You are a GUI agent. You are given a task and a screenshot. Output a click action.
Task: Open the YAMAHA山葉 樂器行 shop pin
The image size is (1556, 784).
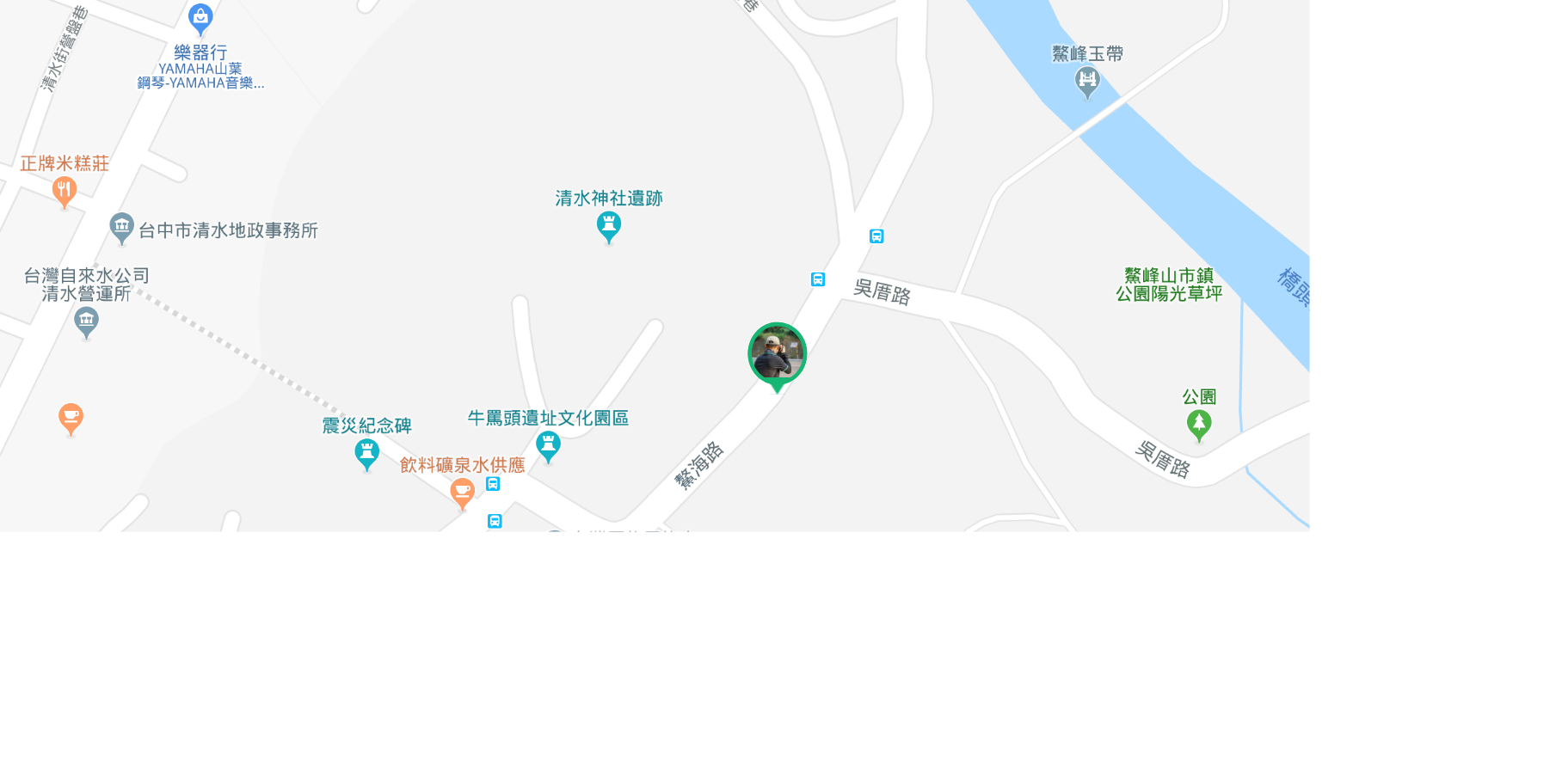point(200,17)
